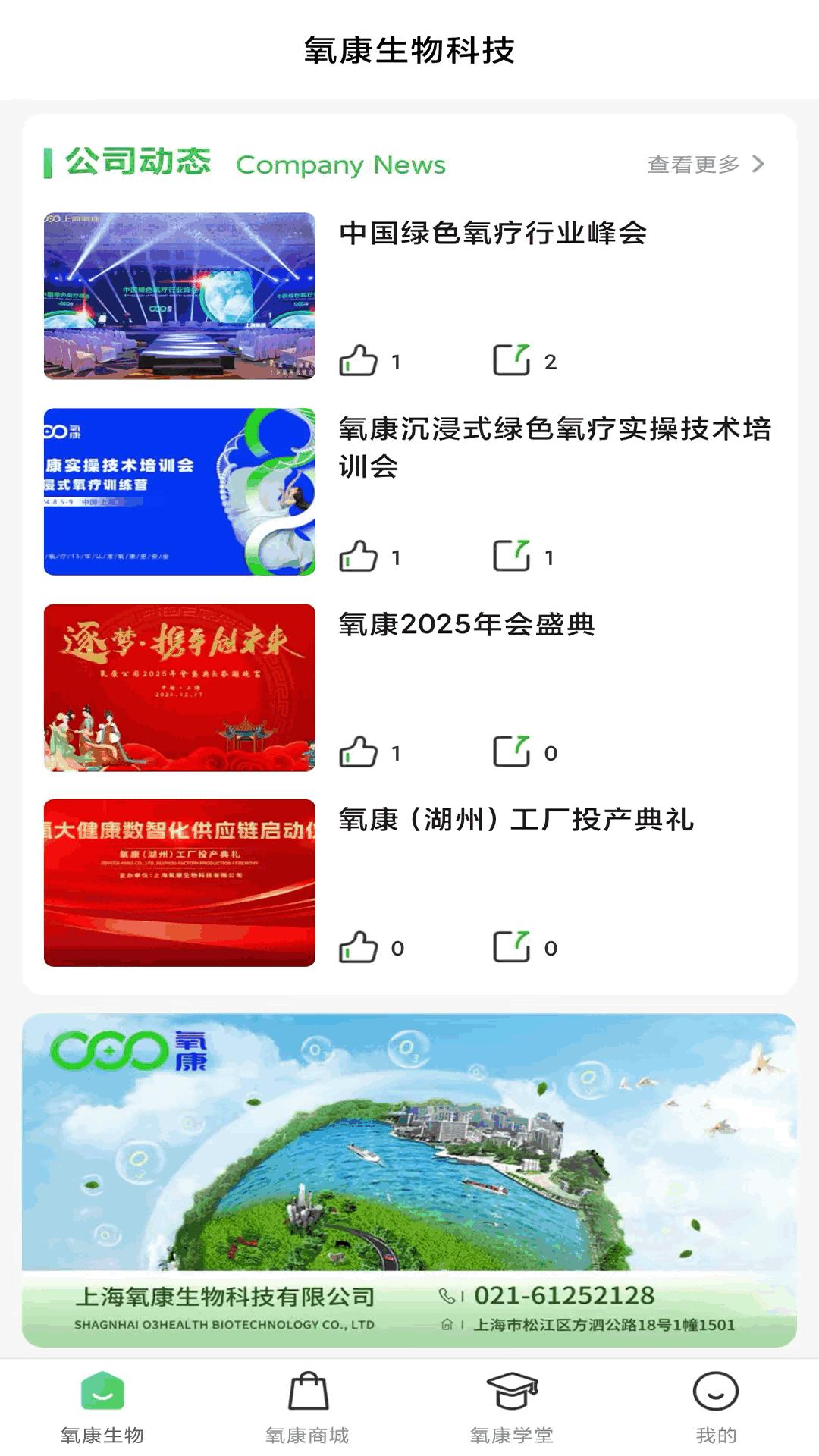
Task: Switch to the 氧康商城 tab
Action: coord(307,1407)
